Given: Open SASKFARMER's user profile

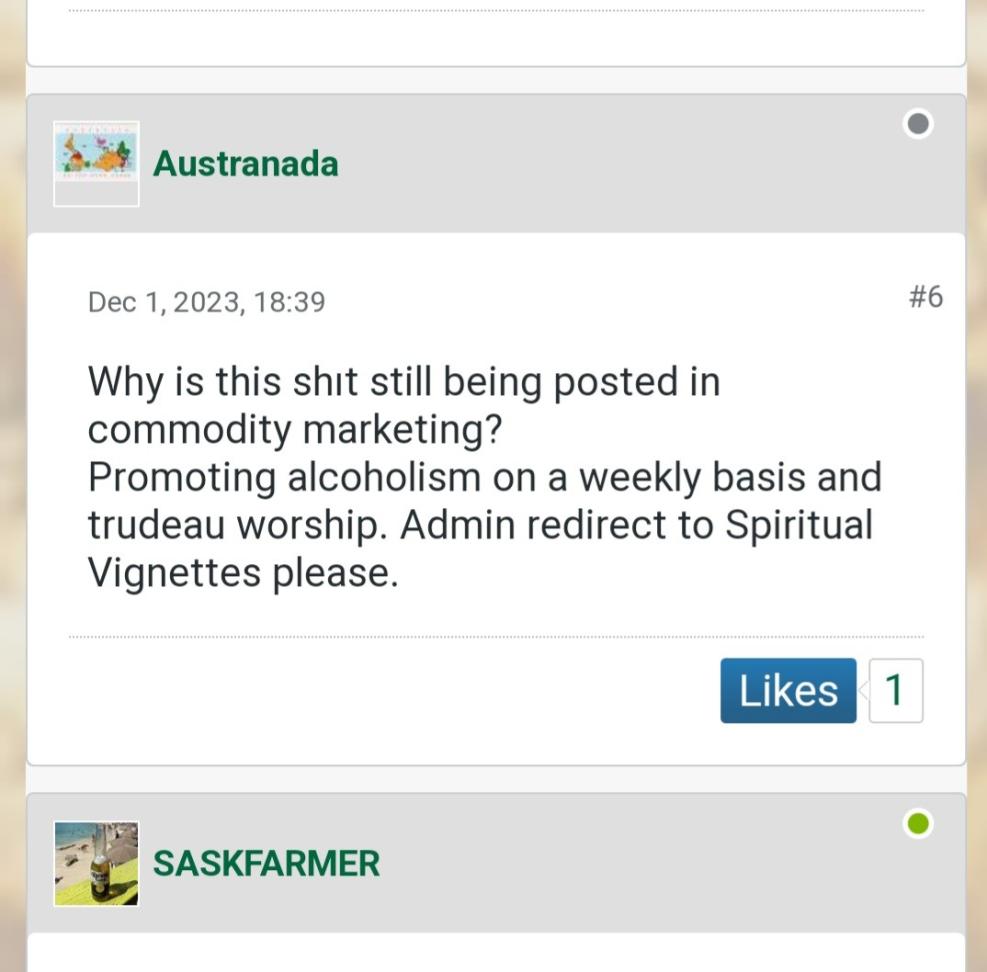Looking at the screenshot, I should point(266,864).
